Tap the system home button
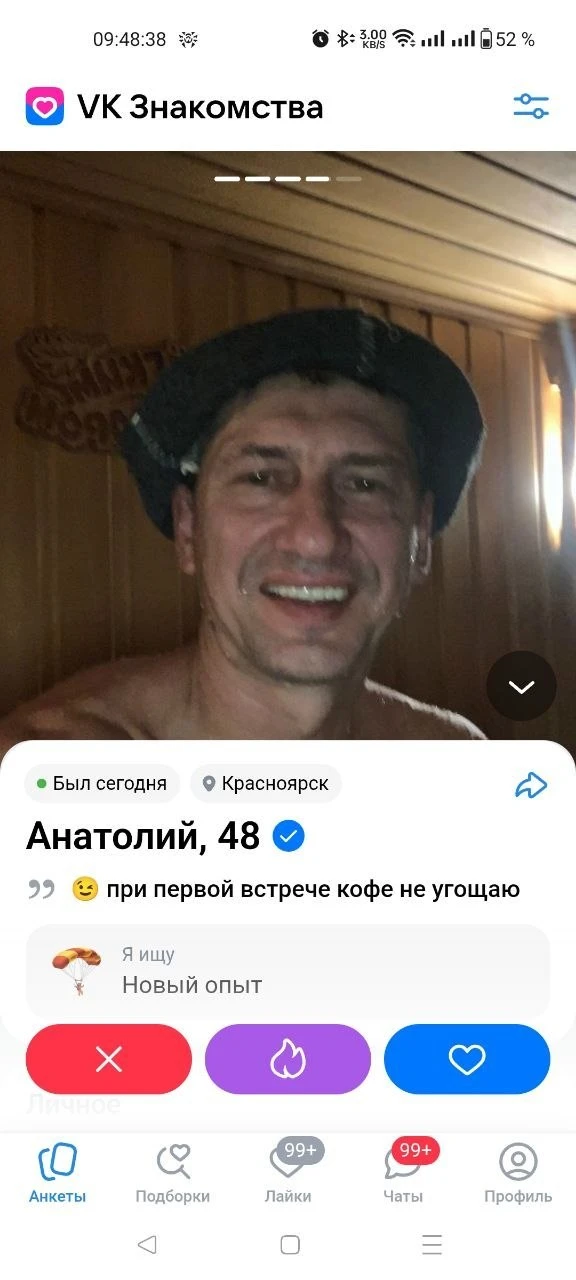The width and height of the screenshot is (576, 1280). (x=290, y=1245)
